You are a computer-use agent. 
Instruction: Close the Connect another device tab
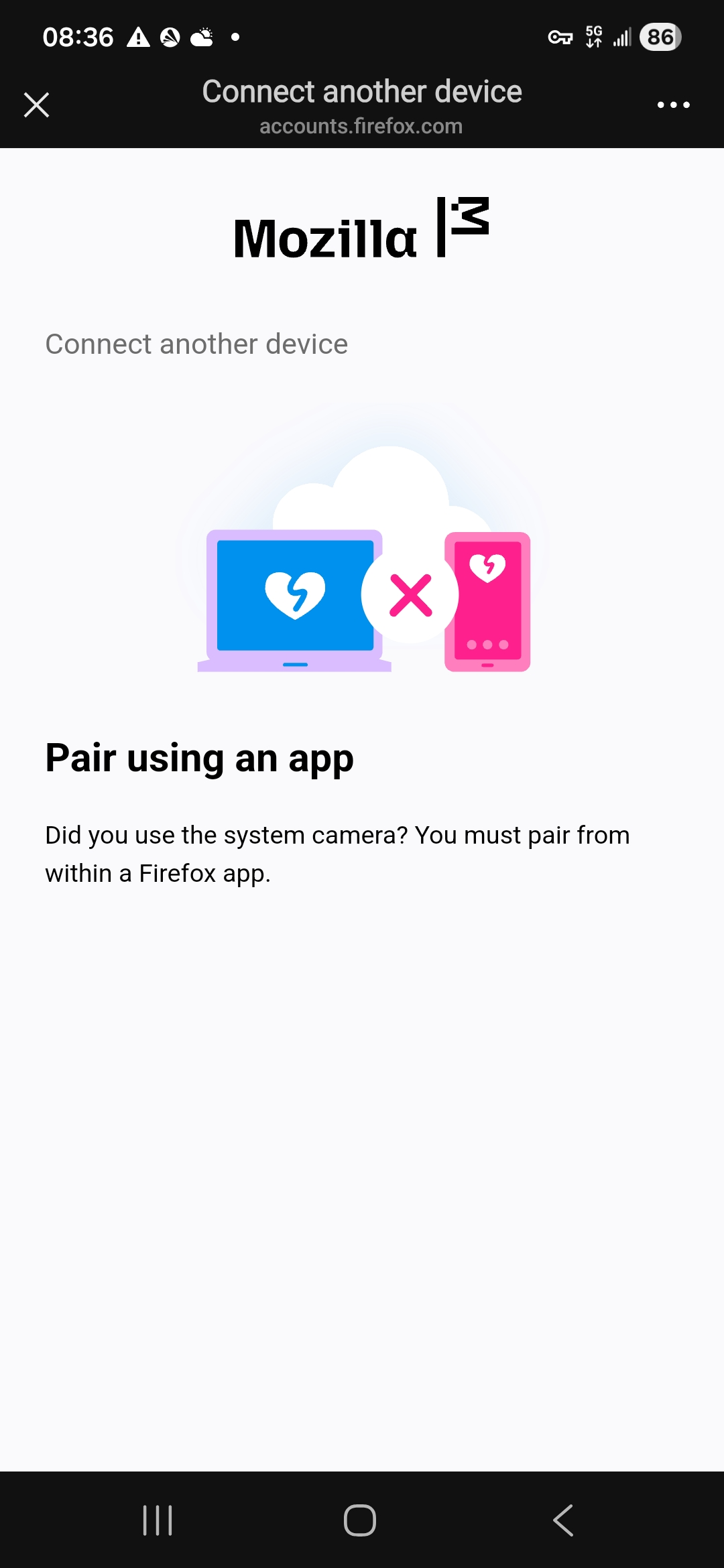(x=36, y=105)
